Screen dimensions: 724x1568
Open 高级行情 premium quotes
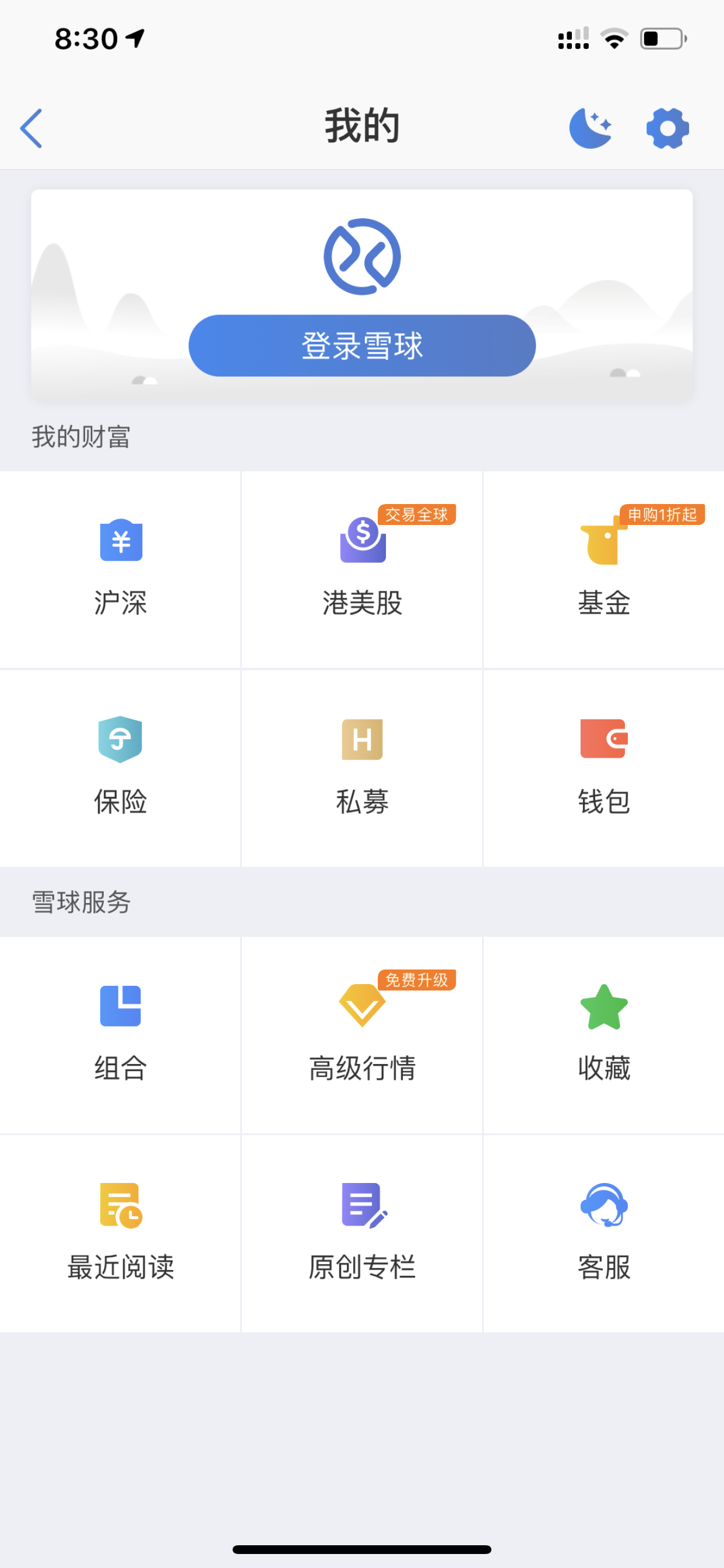point(362,1035)
